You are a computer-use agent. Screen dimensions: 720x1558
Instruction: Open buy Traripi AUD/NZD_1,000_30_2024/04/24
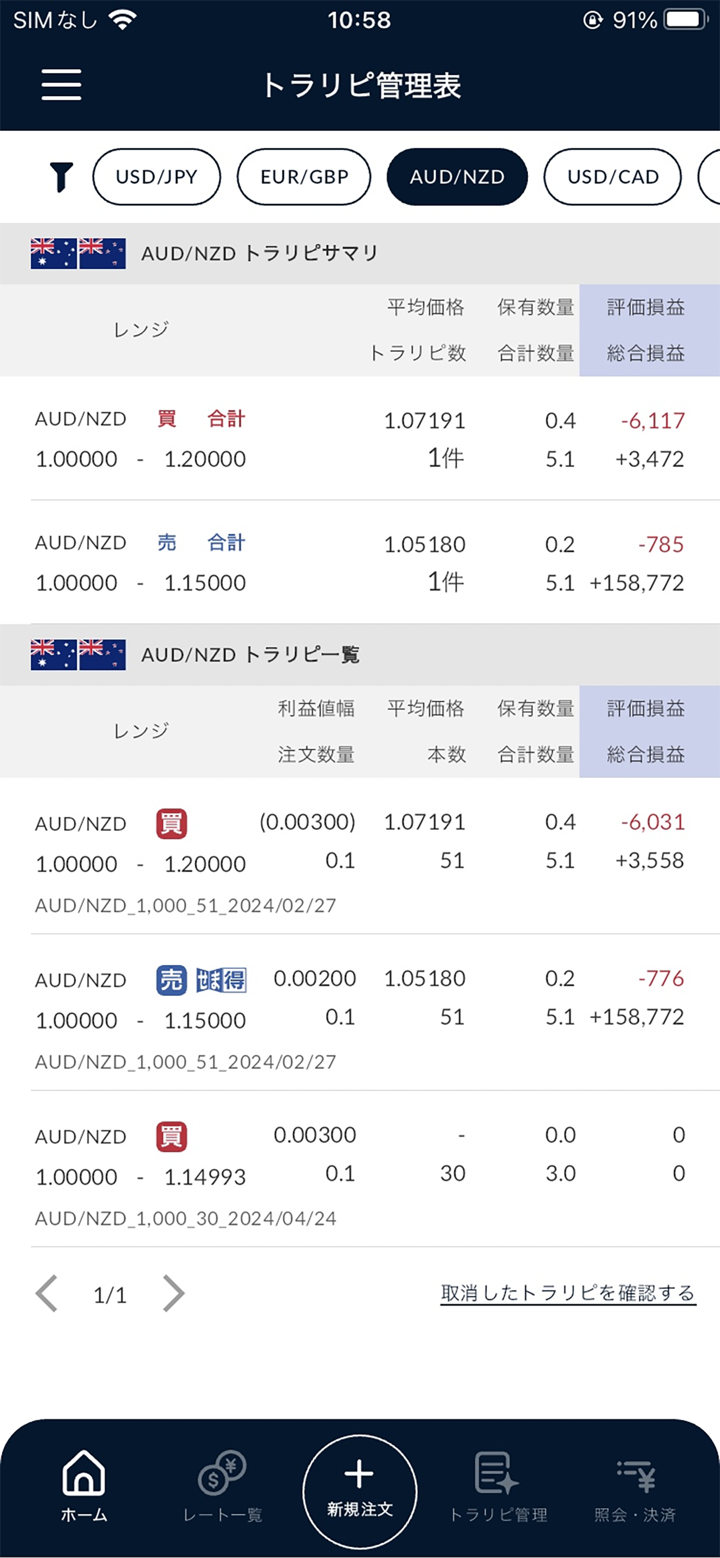(360, 1170)
